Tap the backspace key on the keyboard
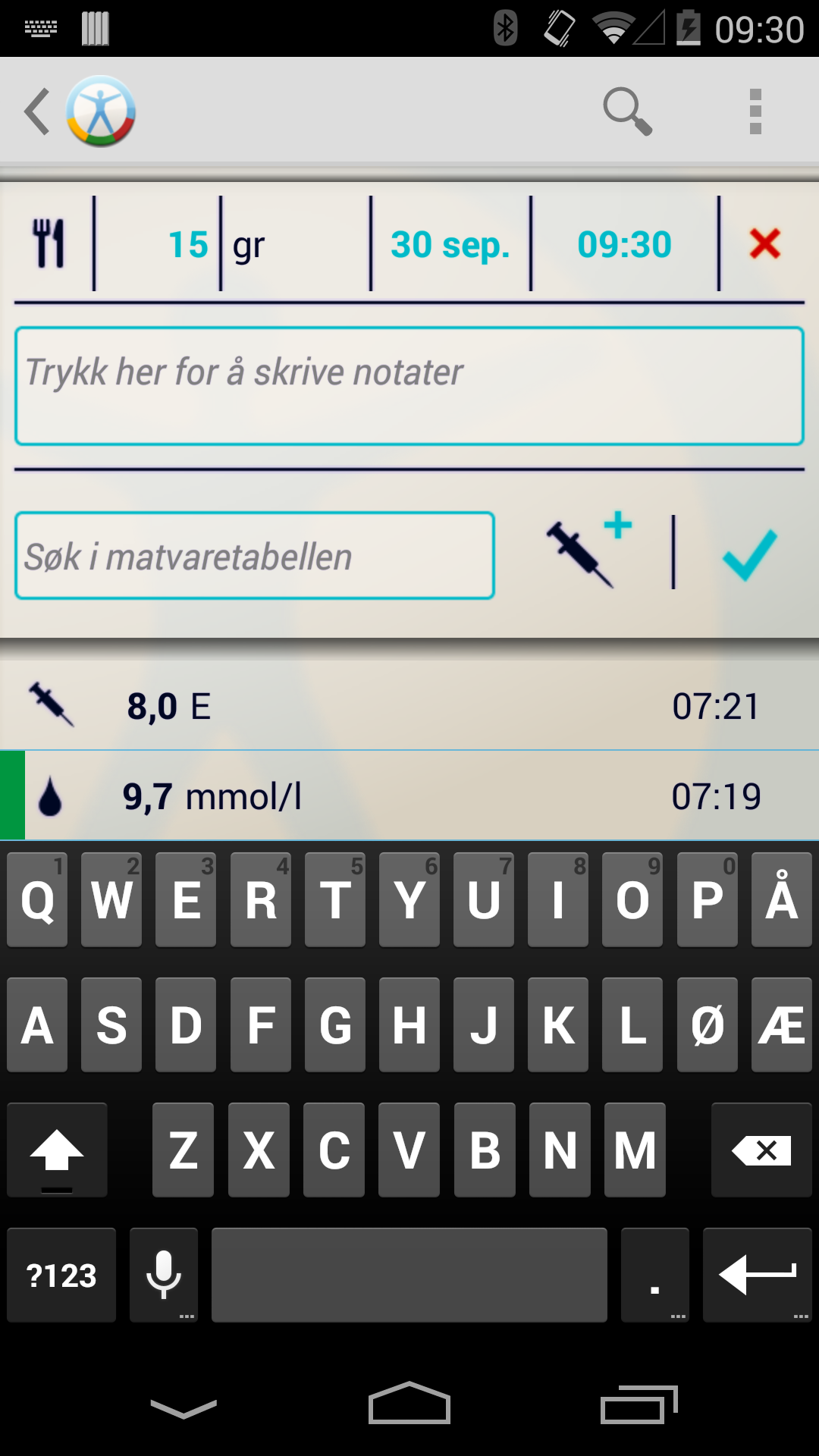 [761, 1150]
